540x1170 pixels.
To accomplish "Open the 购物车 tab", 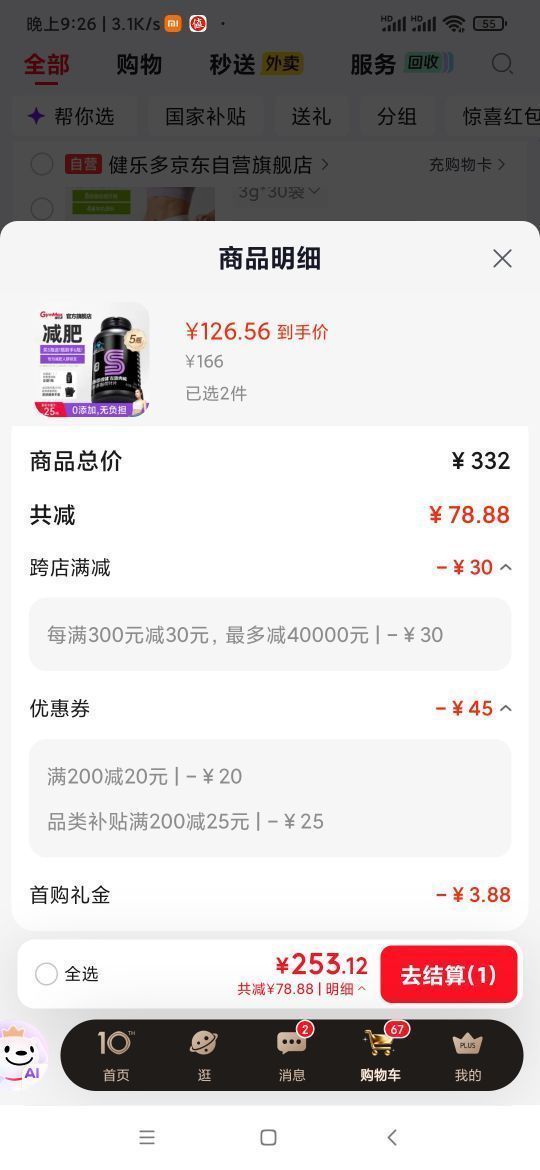I will [x=380, y=1055].
